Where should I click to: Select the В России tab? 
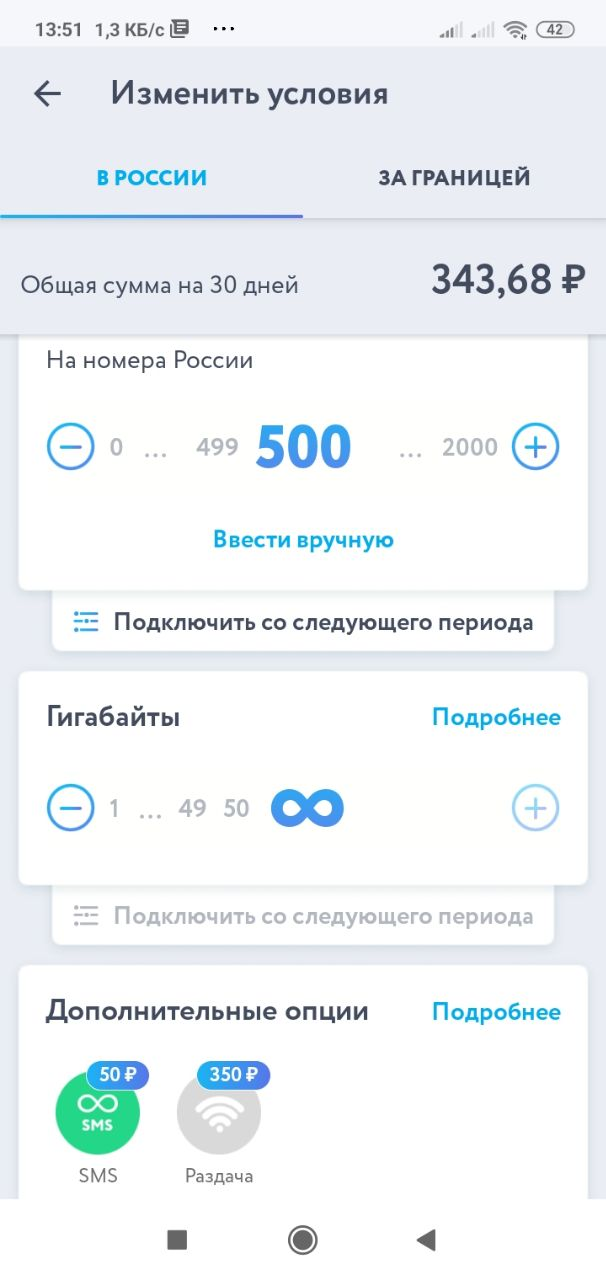tap(151, 179)
